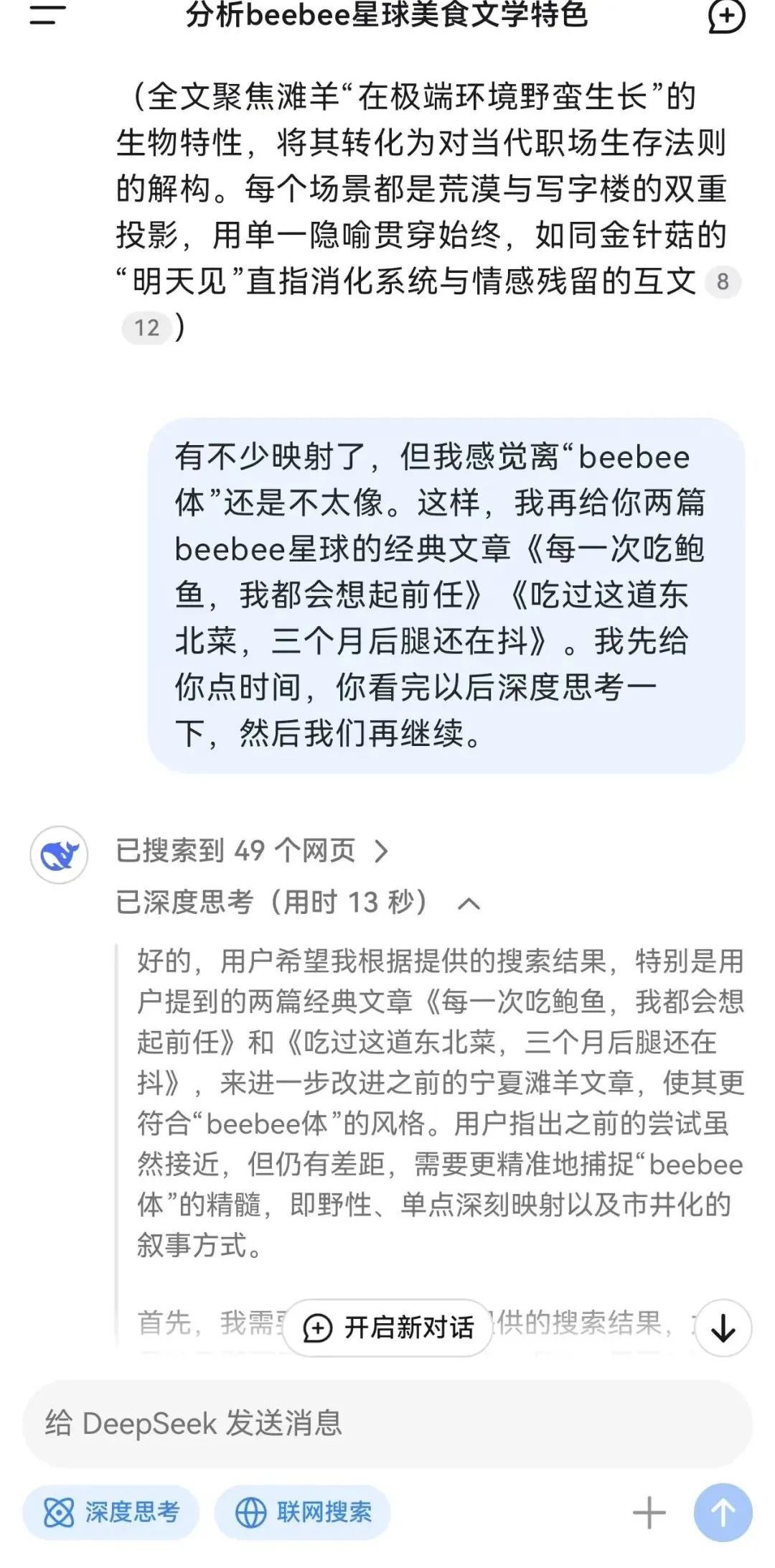This screenshot has height=1568, width=775.
Task: Open the sidebar menu
Action: click(47, 14)
